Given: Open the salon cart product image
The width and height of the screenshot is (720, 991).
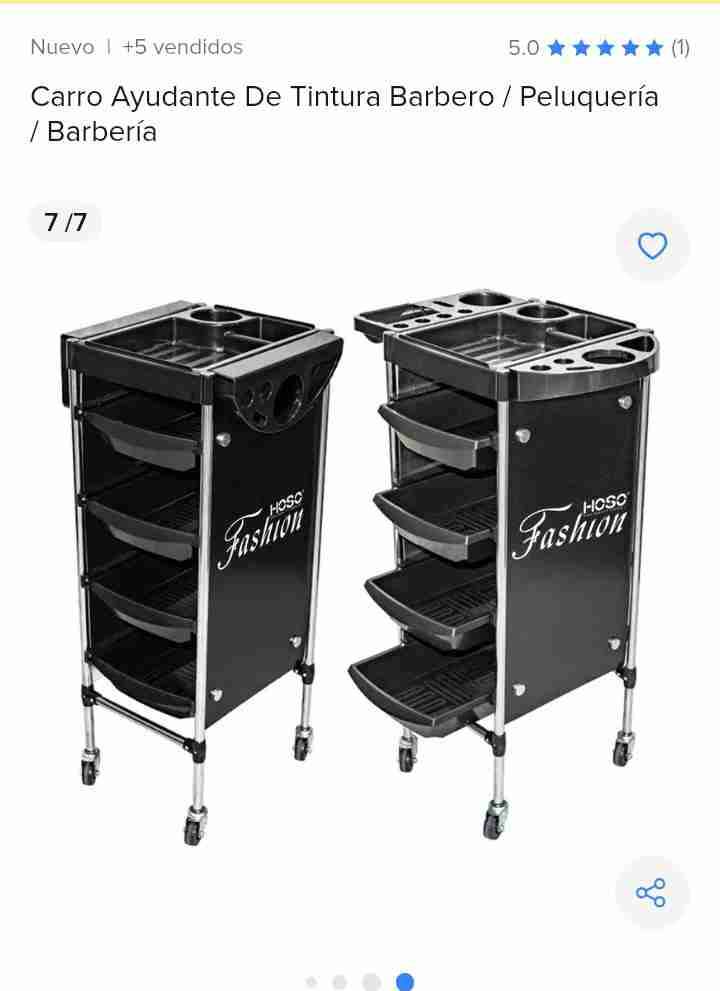Looking at the screenshot, I should click(x=360, y=570).
